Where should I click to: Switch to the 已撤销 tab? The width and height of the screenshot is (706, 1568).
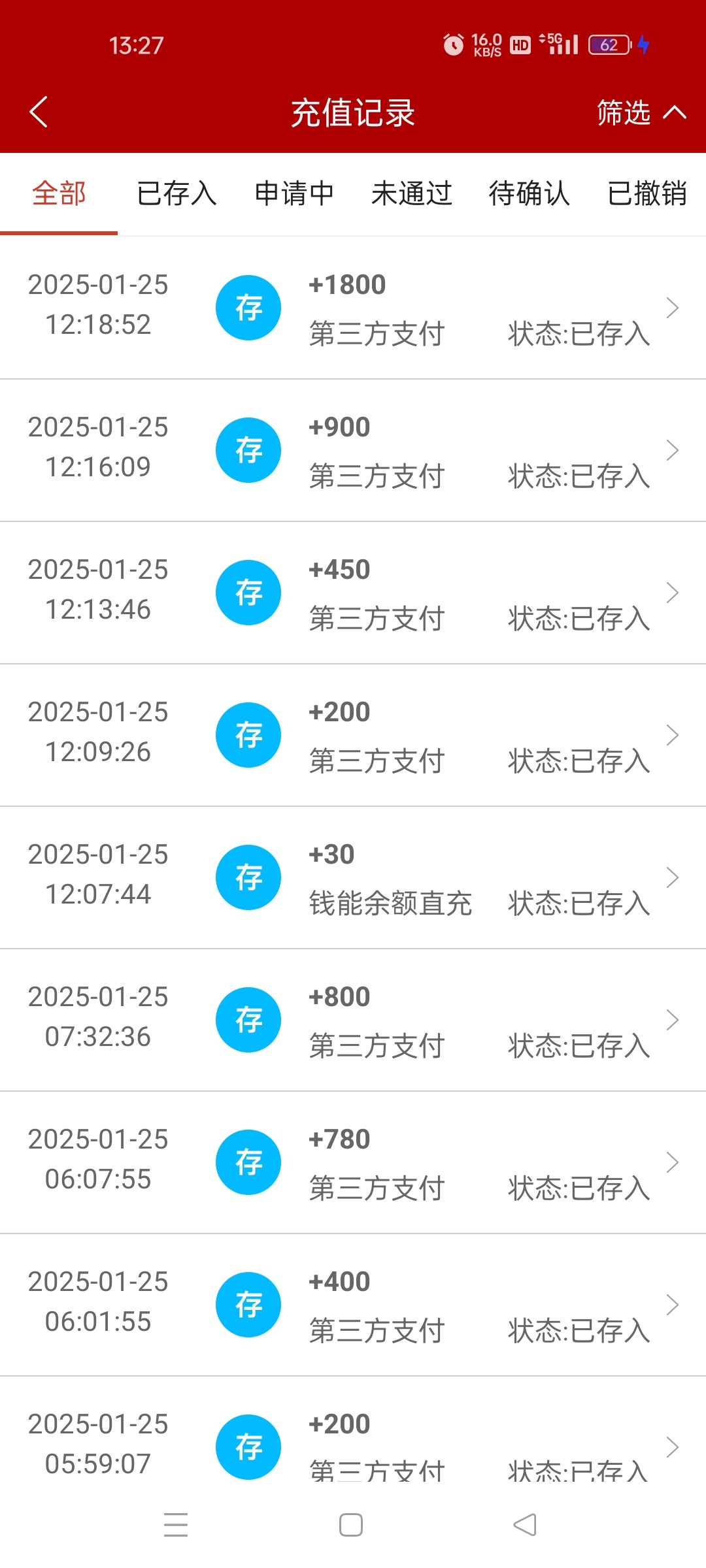tap(647, 193)
